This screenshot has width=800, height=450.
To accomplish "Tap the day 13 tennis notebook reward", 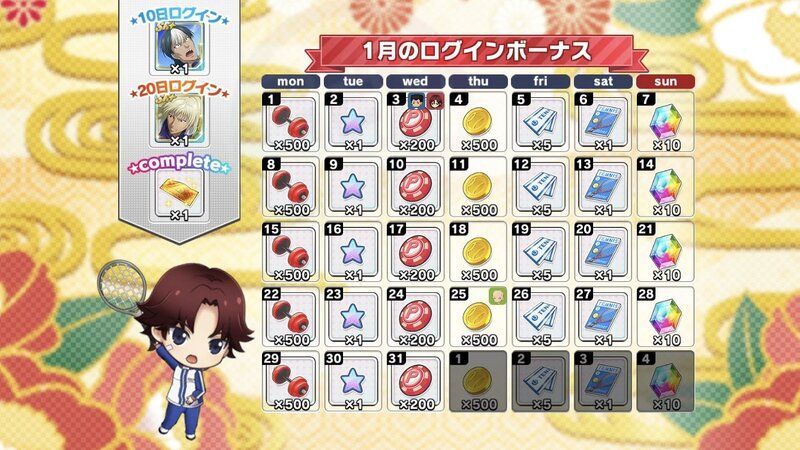I will (602, 186).
